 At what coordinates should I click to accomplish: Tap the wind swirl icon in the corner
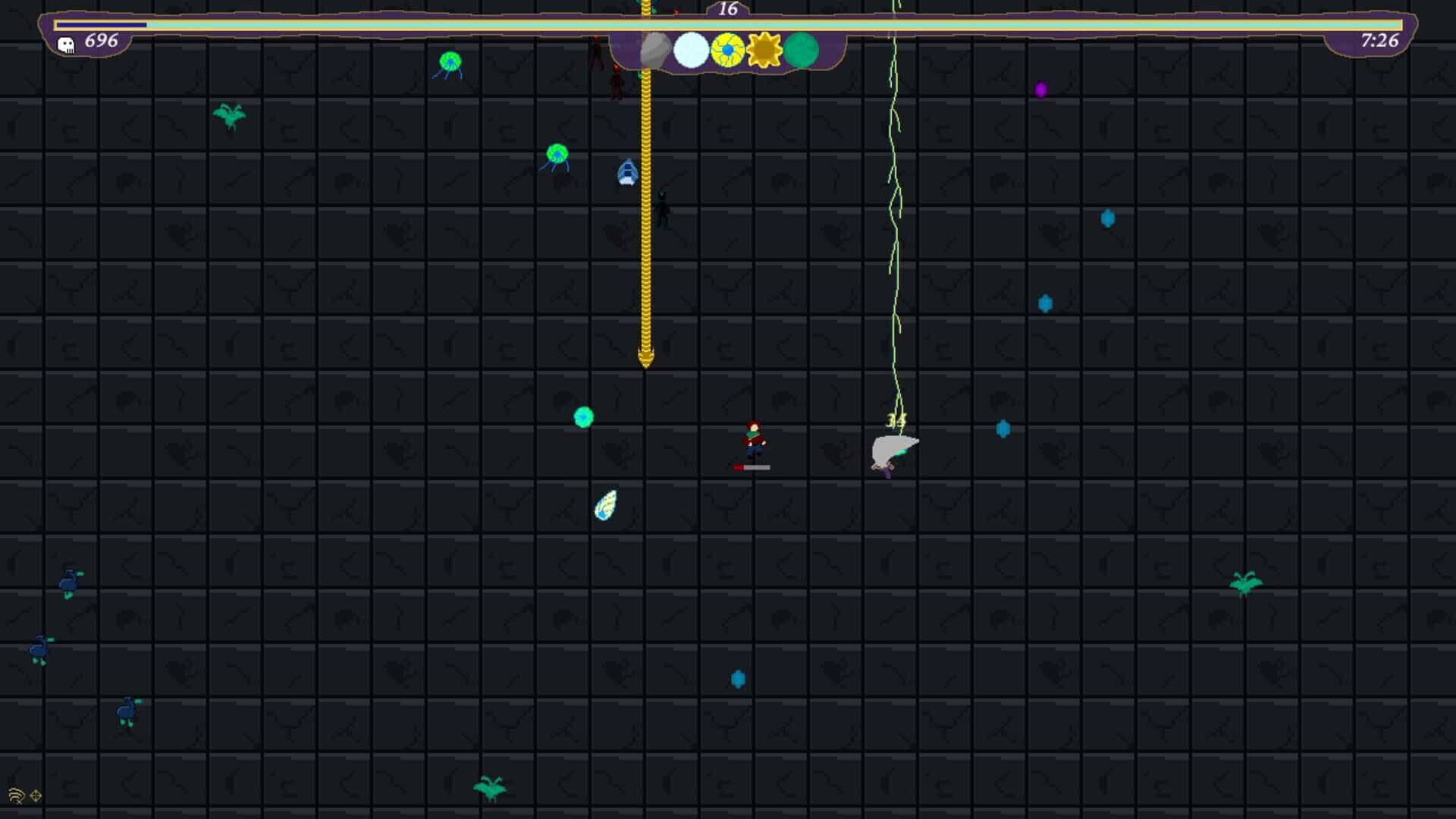16,795
